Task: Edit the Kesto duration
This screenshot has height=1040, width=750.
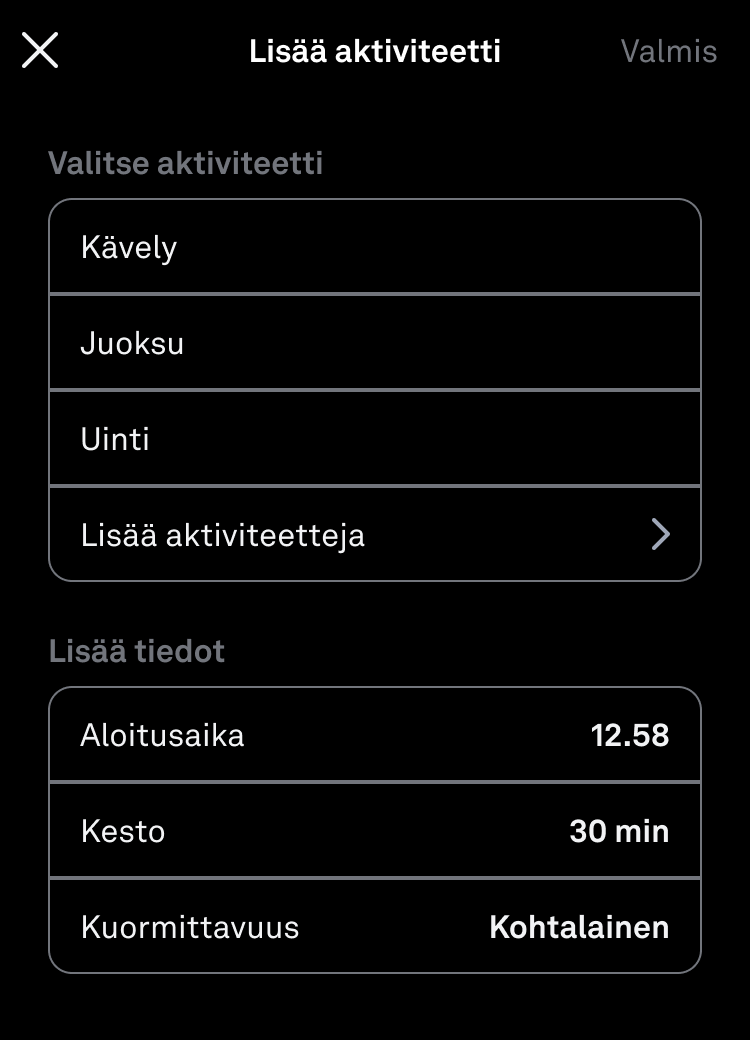Action: click(374, 831)
